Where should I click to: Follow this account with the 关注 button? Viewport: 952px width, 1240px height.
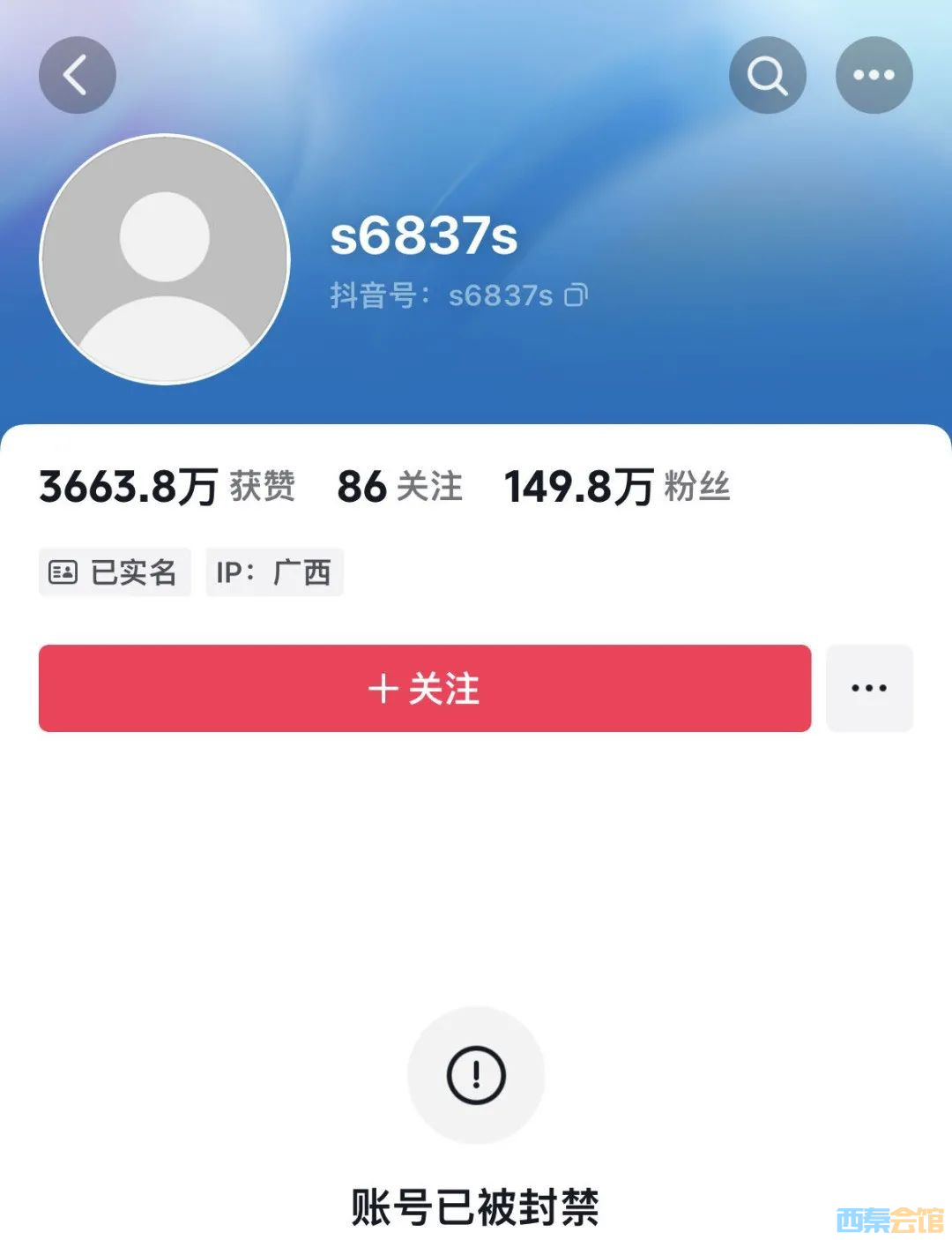424,688
